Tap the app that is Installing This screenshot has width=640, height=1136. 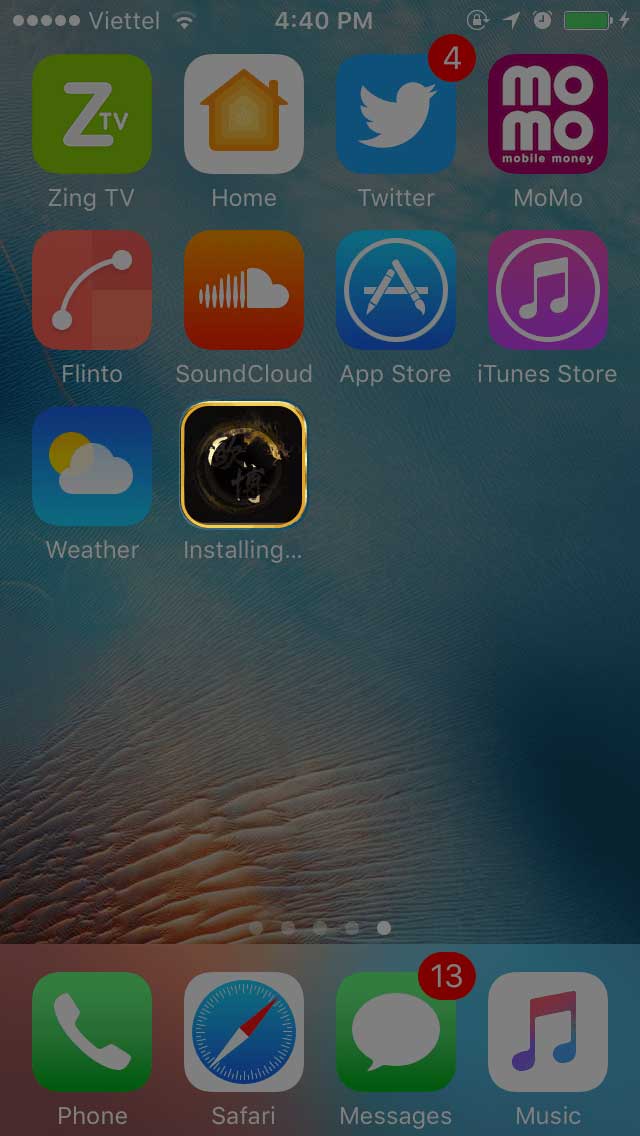coord(244,466)
